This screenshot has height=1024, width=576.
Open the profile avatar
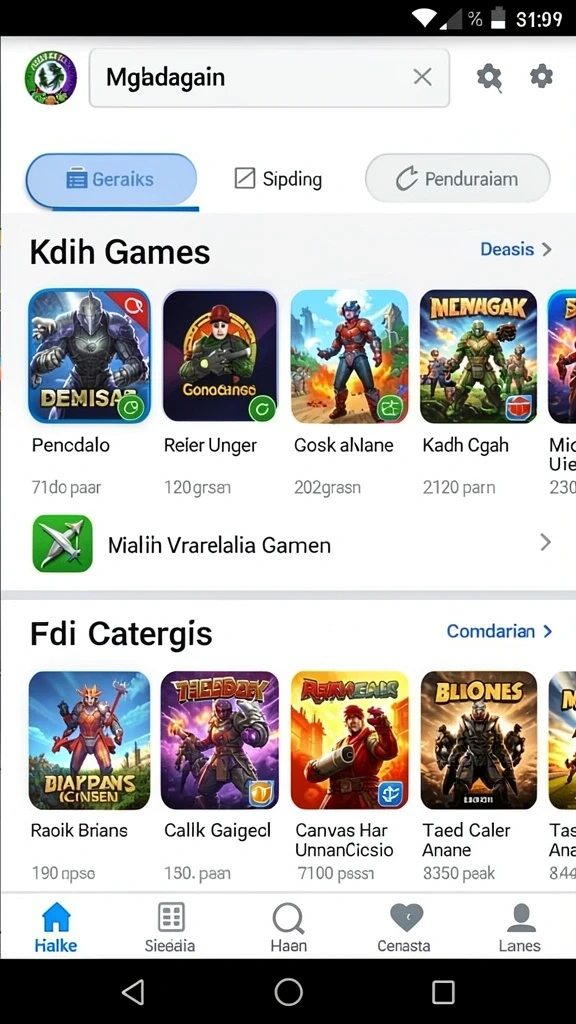pyautogui.click(x=50, y=78)
